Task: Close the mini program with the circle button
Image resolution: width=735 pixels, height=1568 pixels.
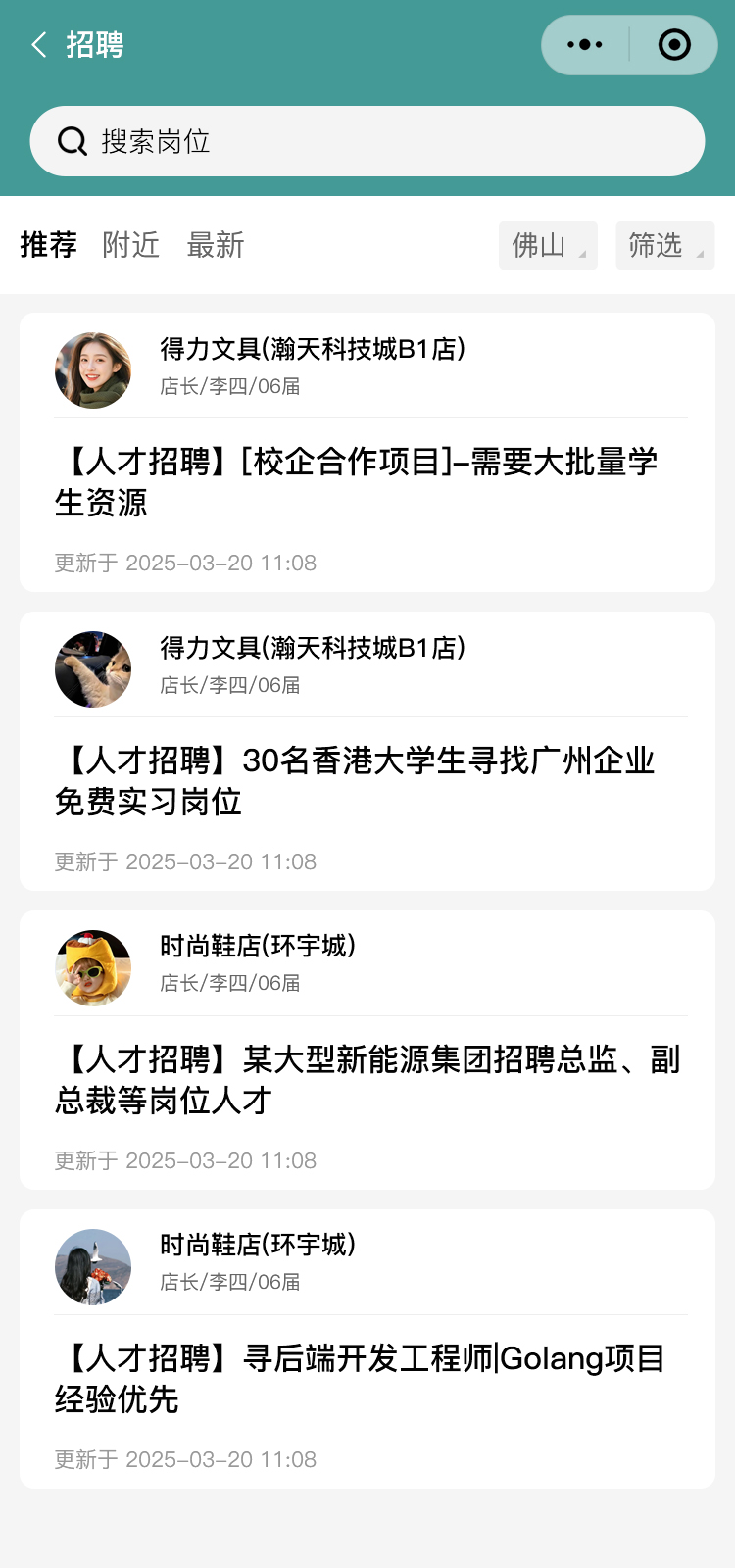Action: 674,45
